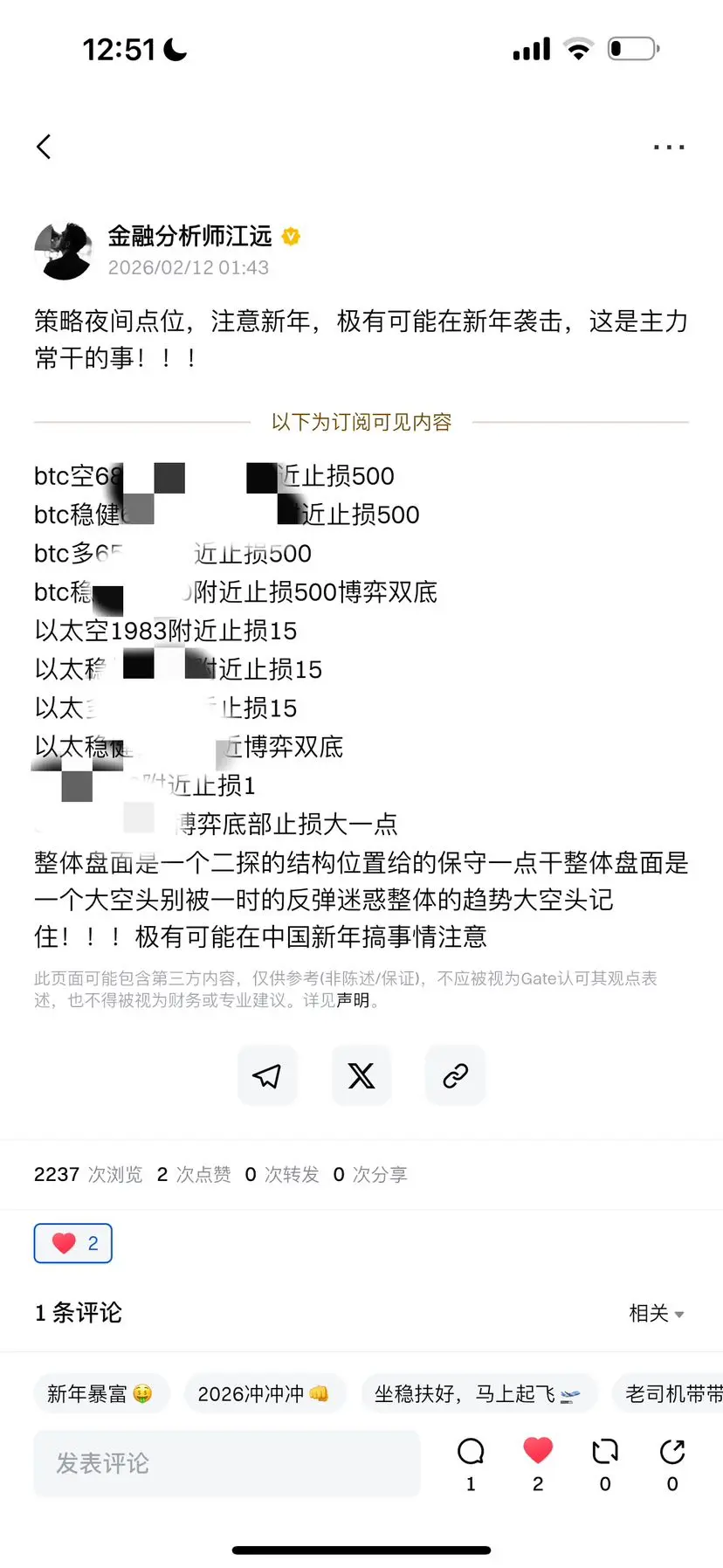Tap the 发表评论 comment input field
Viewport: 723px width, 1568px height.
point(227,1463)
